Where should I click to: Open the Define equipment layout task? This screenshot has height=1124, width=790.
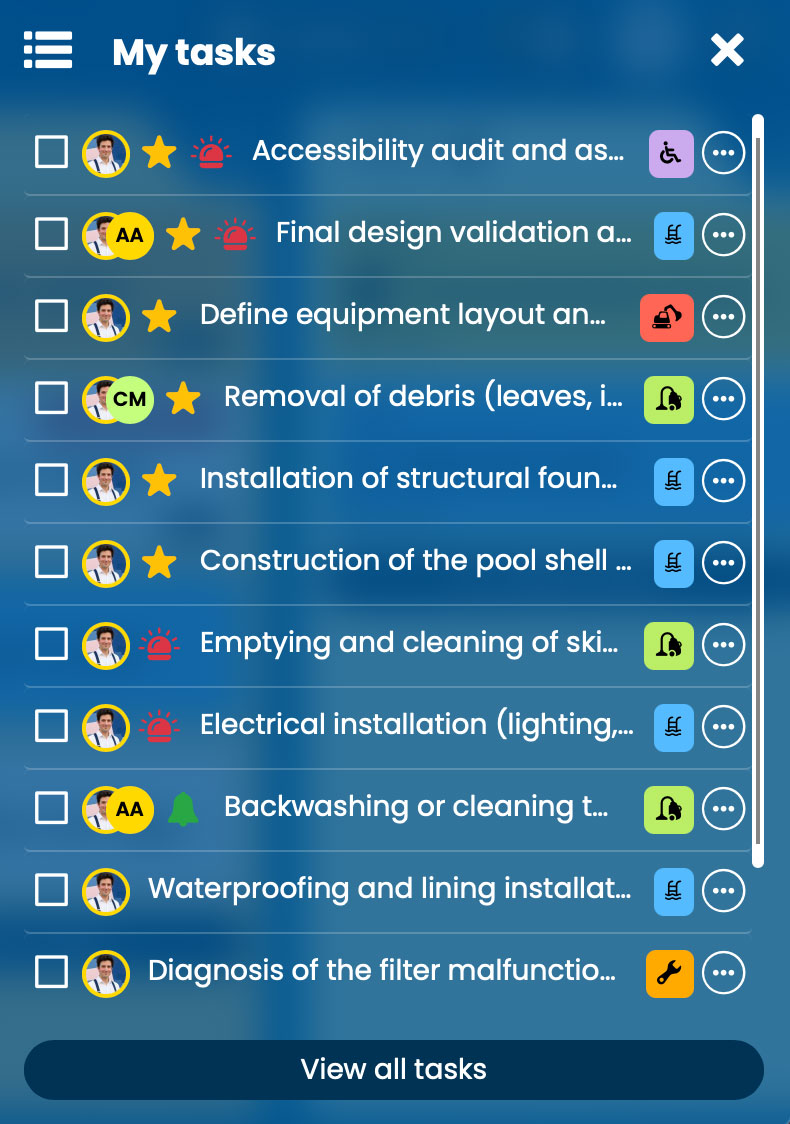coord(402,316)
